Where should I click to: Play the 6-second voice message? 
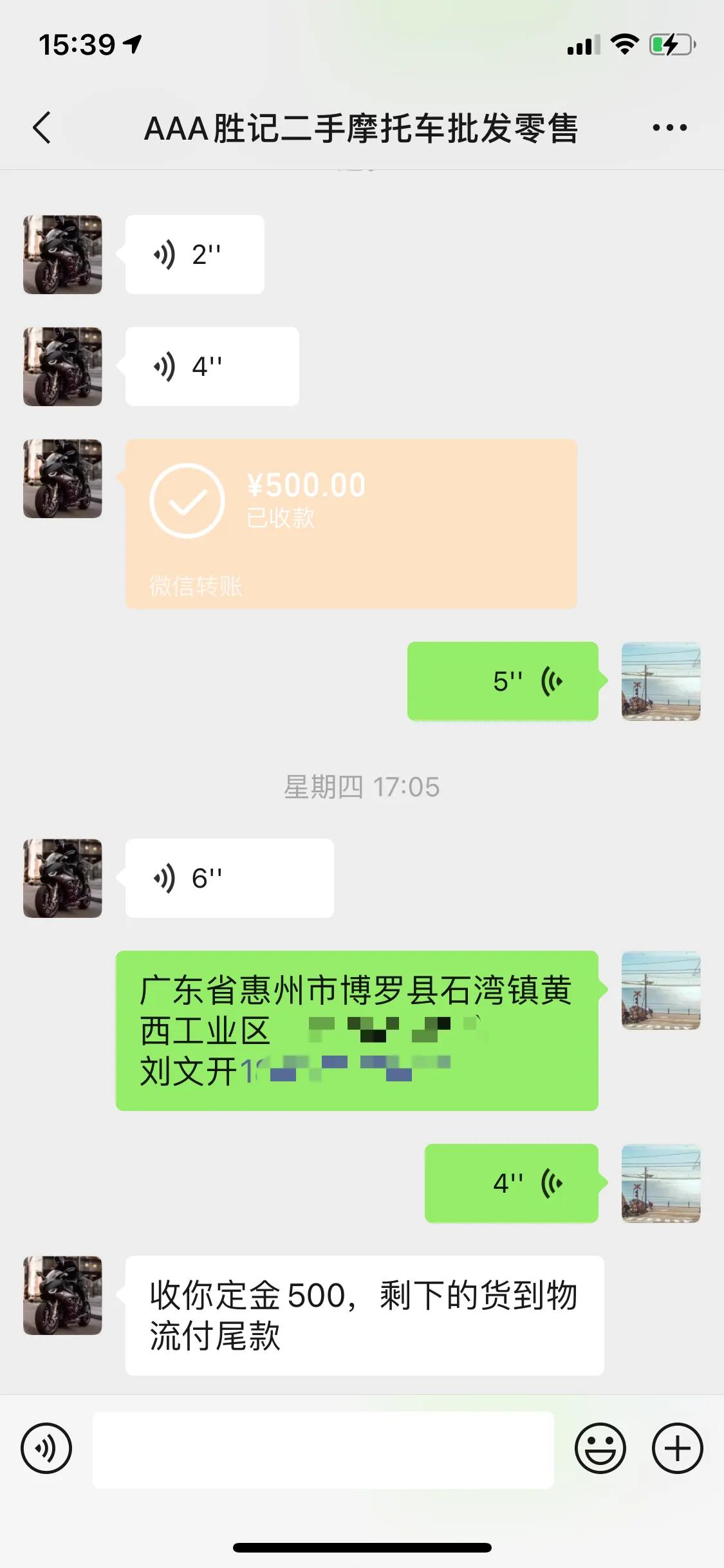(229, 878)
